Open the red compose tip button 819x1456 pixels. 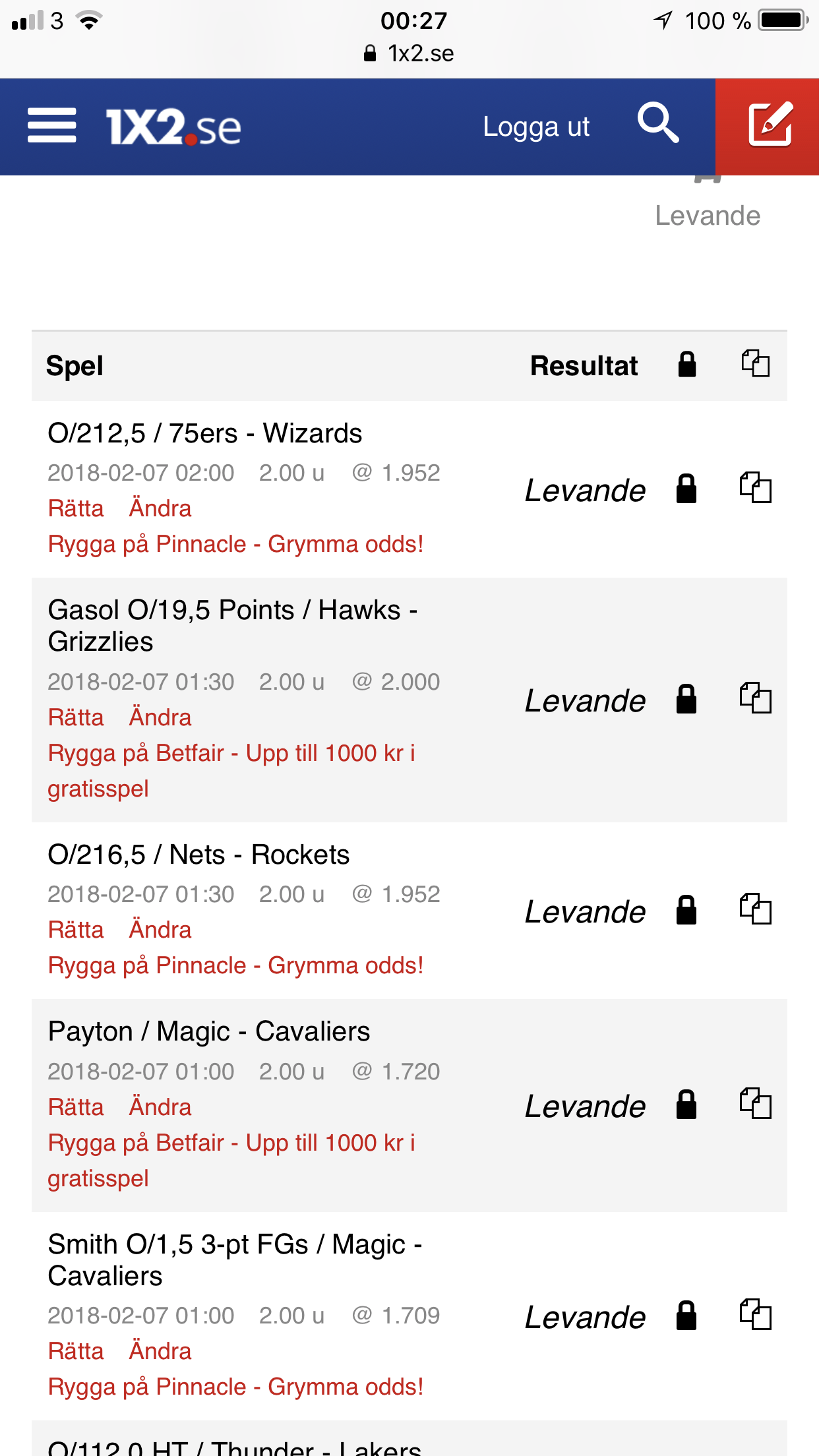coord(768,127)
